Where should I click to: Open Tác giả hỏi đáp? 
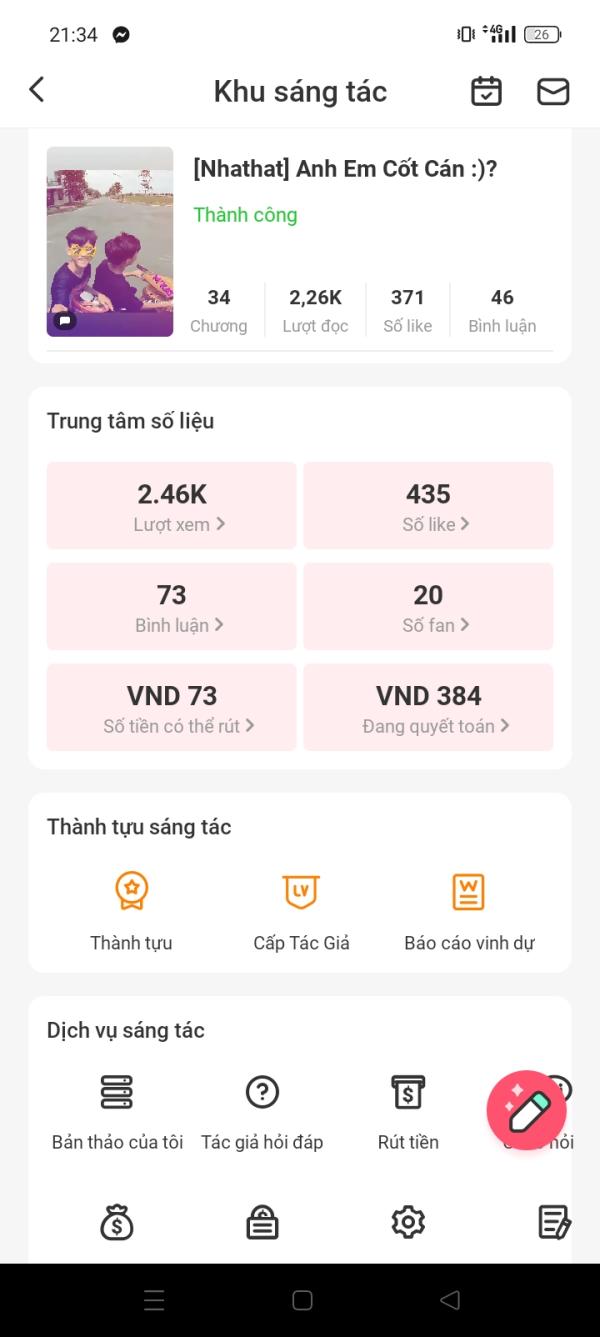(x=262, y=1110)
